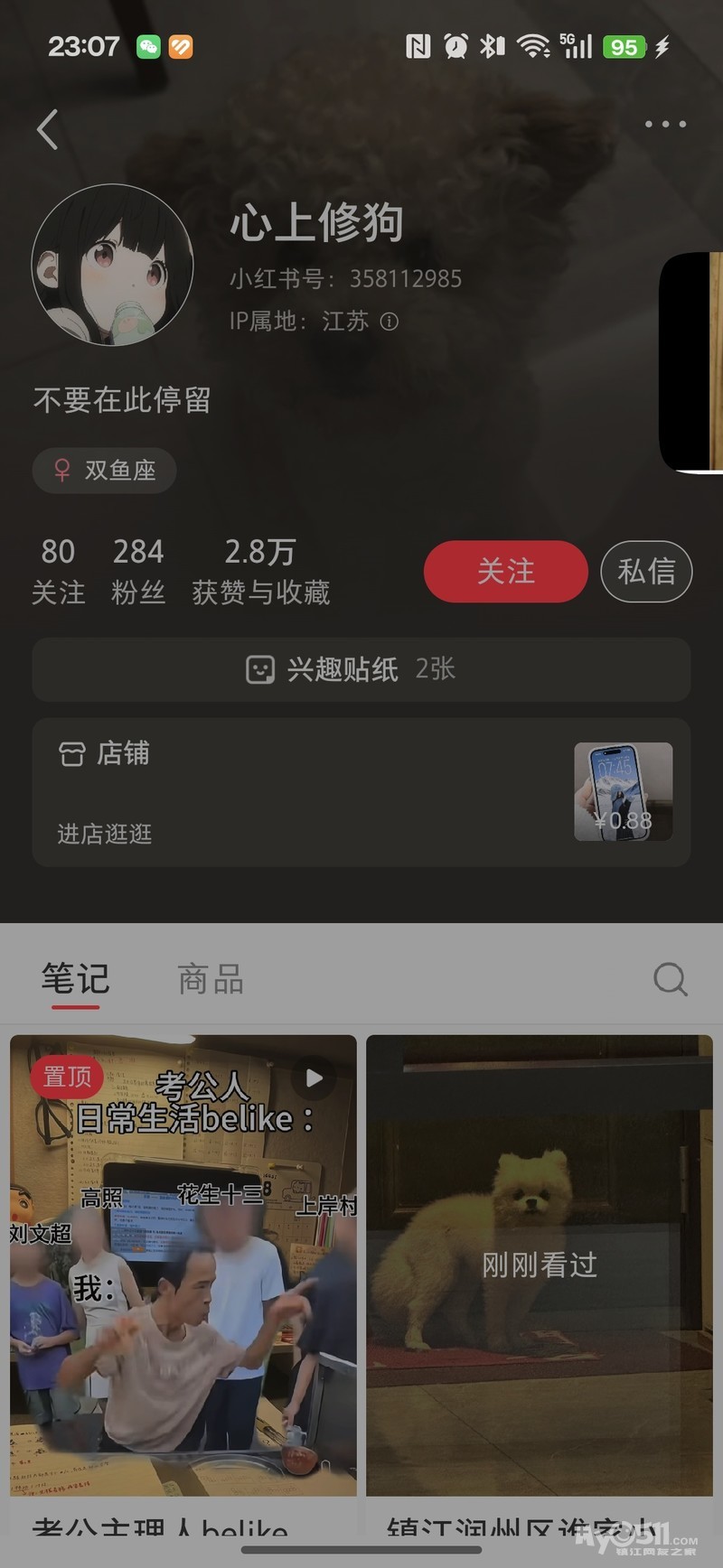Follow this user with 关注 button
The image size is (723, 1568).
505,571
